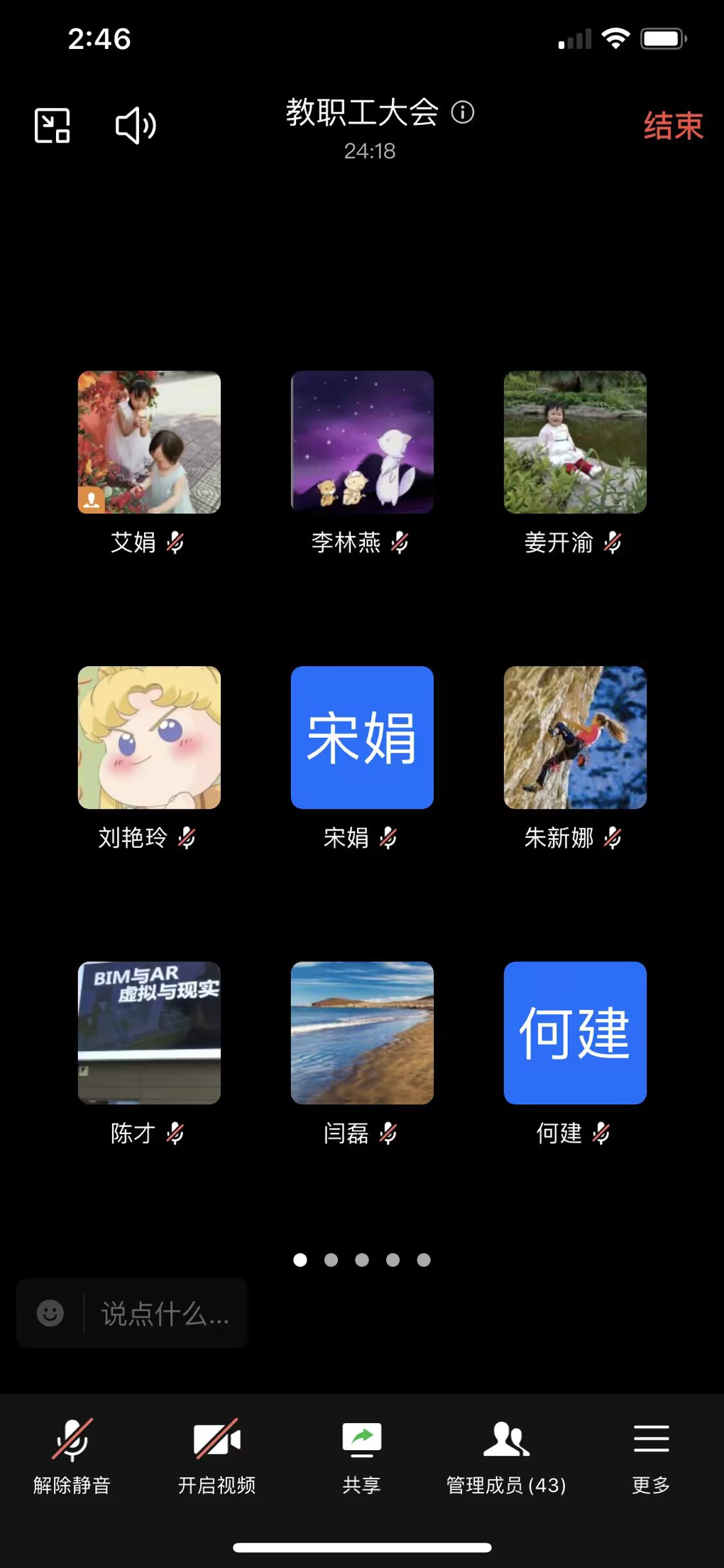
Task: Open participant 闫磊's tile
Action: click(362, 1033)
